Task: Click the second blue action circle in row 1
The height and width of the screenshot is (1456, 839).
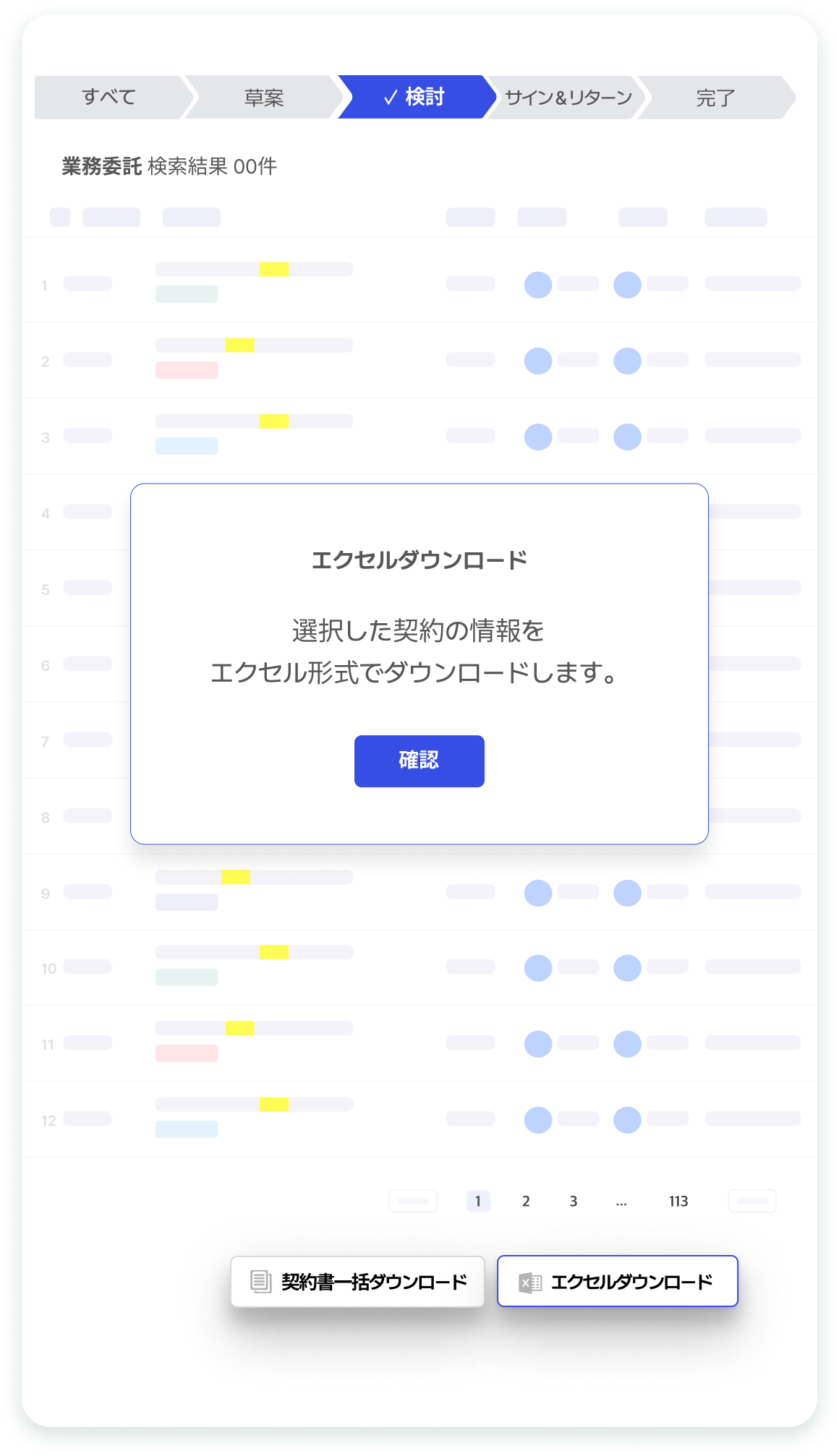Action: click(626, 285)
